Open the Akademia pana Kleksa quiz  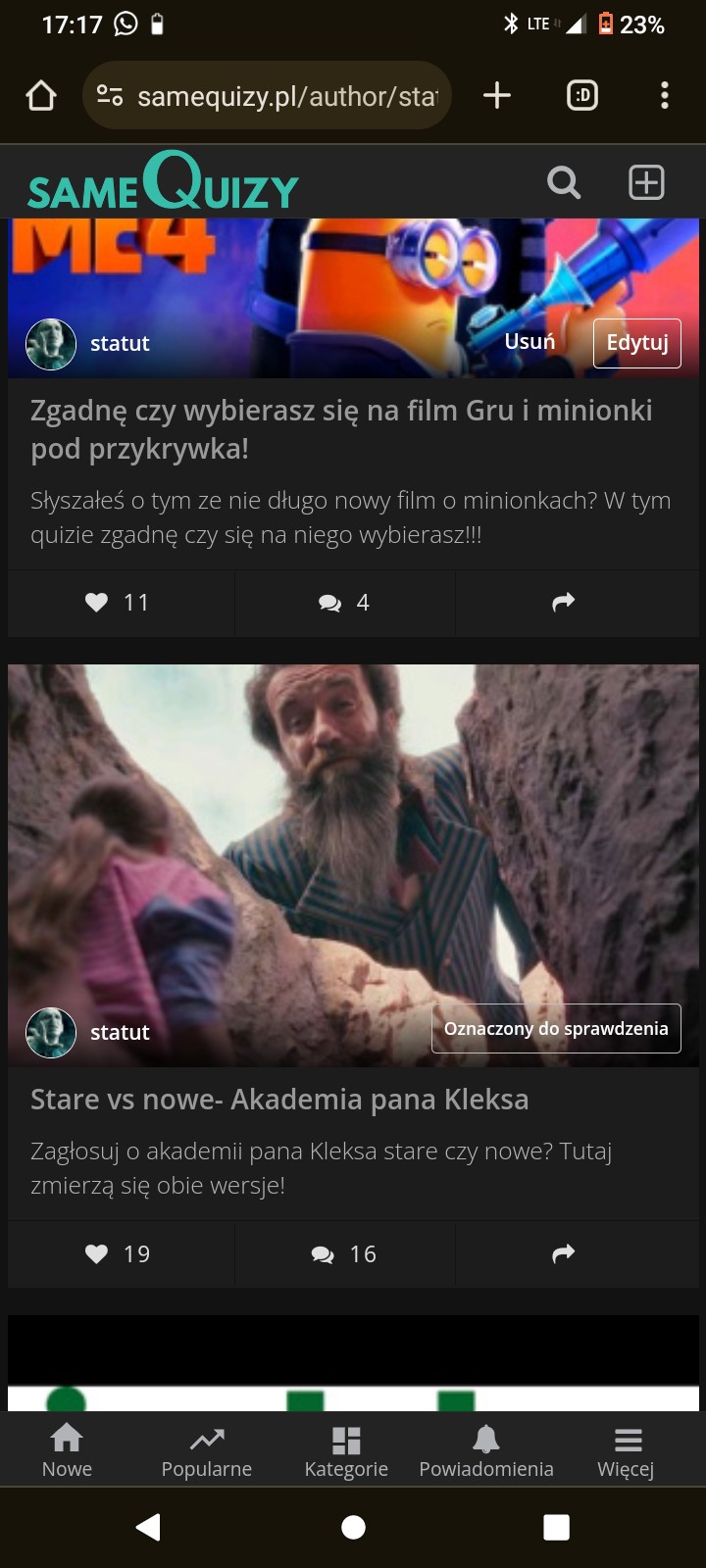point(279,1100)
